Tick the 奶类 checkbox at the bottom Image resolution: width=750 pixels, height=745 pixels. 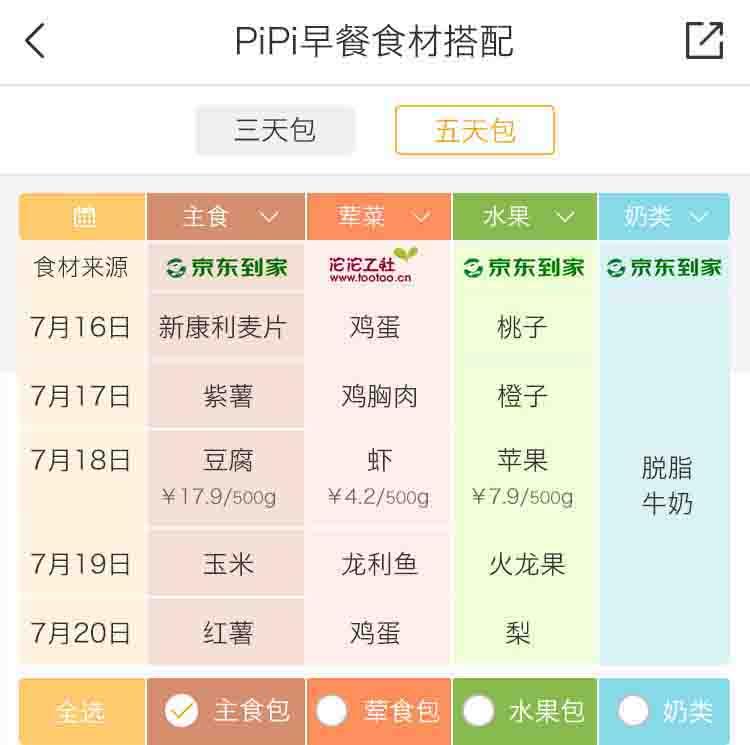click(633, 710)
